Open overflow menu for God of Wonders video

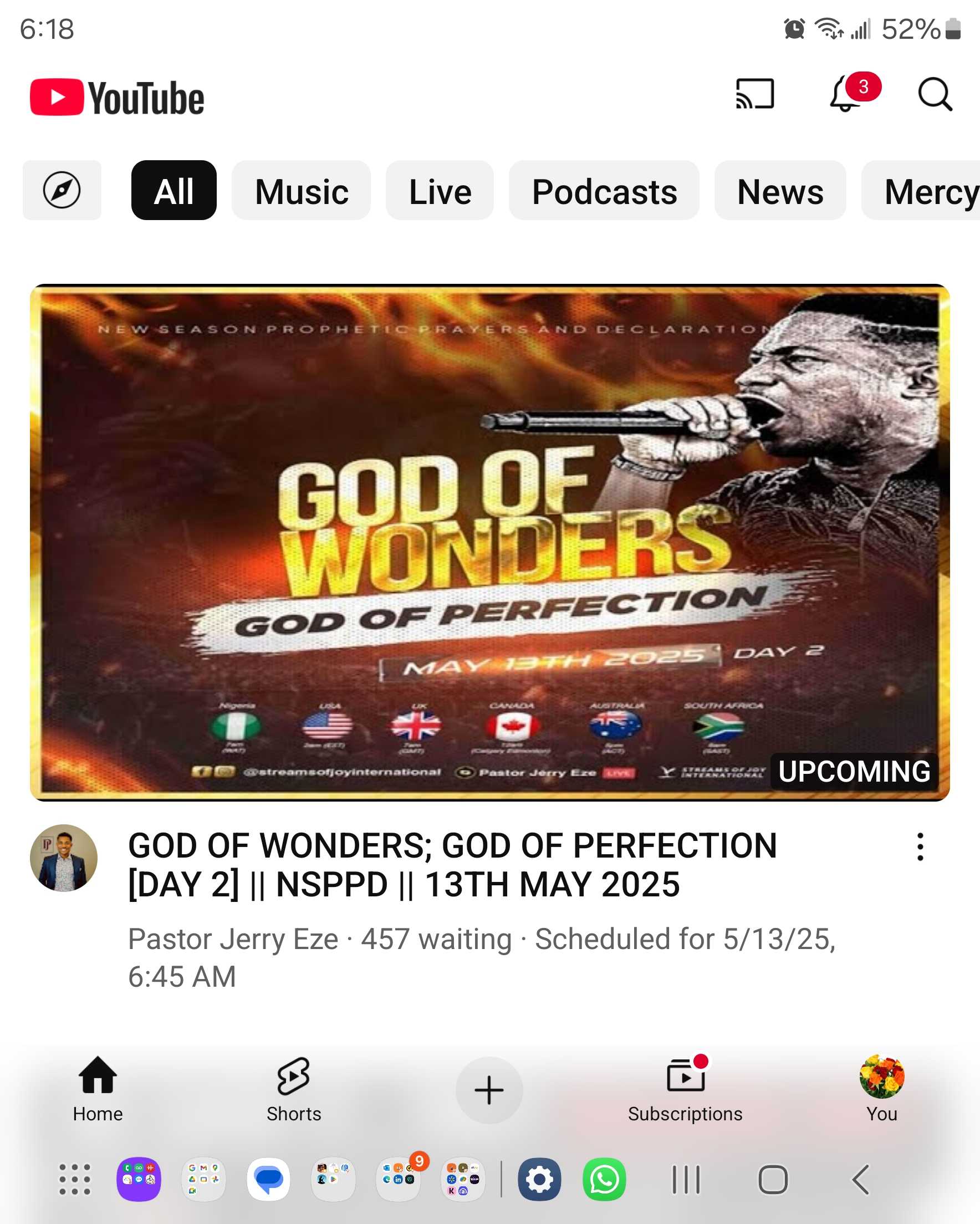(920, 847)
